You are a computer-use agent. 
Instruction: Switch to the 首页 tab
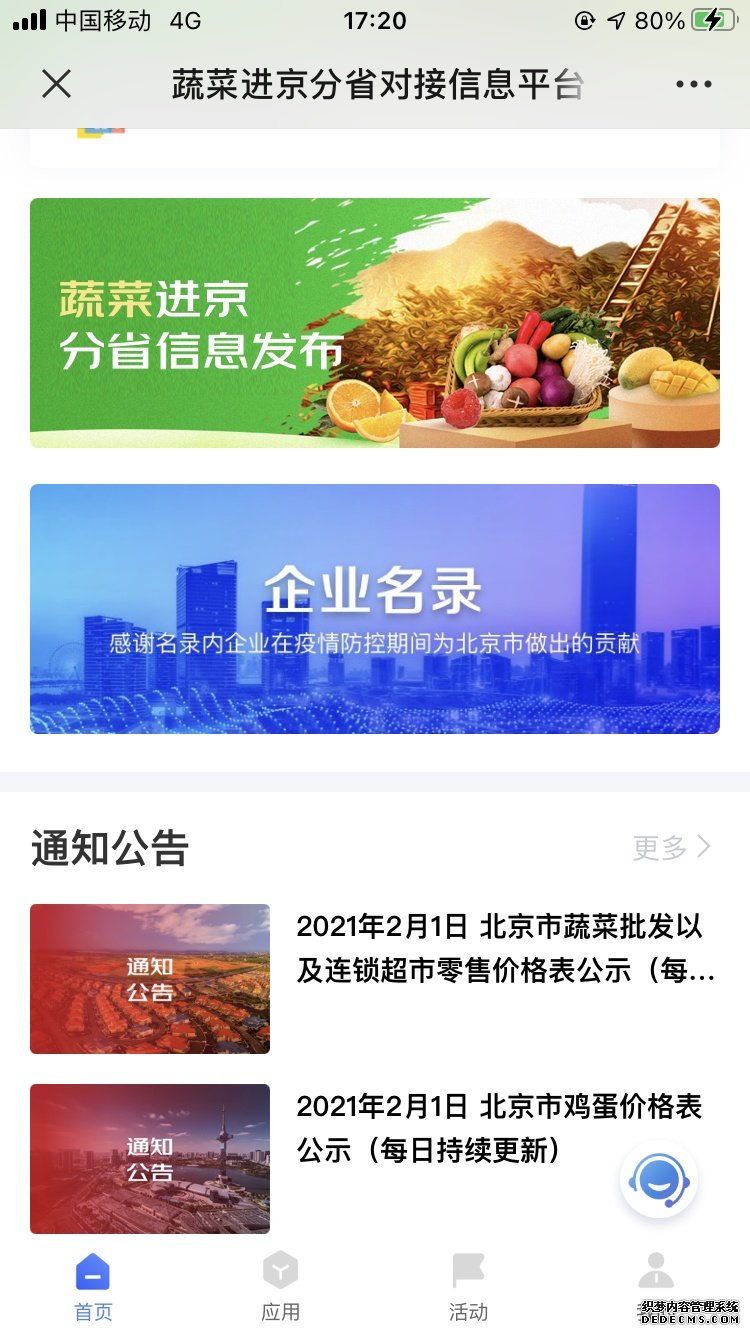click(x=93, y=1288)
